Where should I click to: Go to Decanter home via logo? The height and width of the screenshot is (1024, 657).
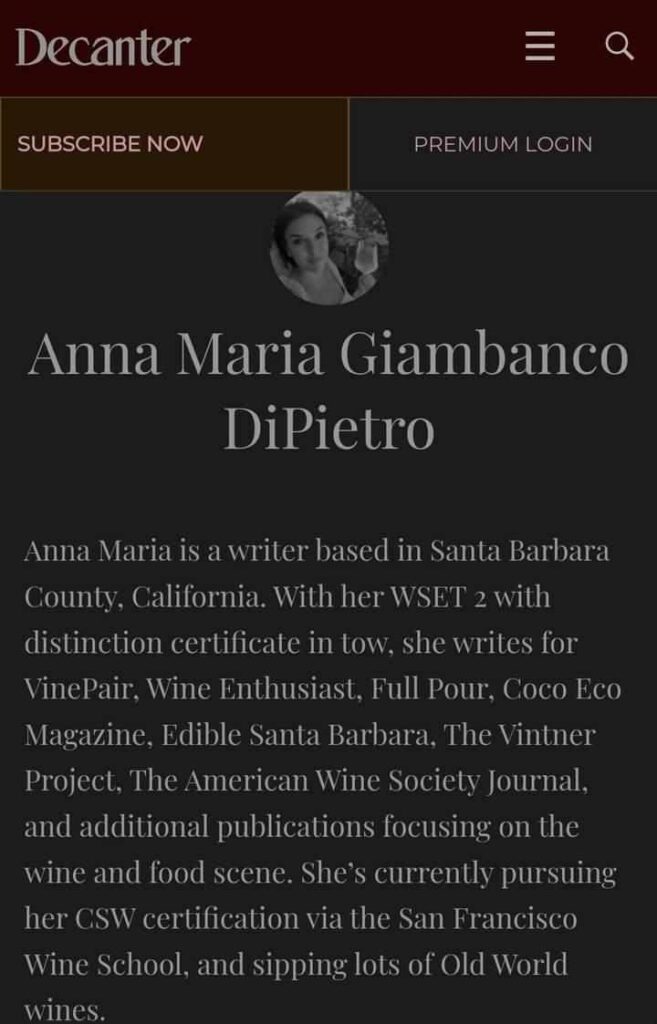click(x=103, y=47)
